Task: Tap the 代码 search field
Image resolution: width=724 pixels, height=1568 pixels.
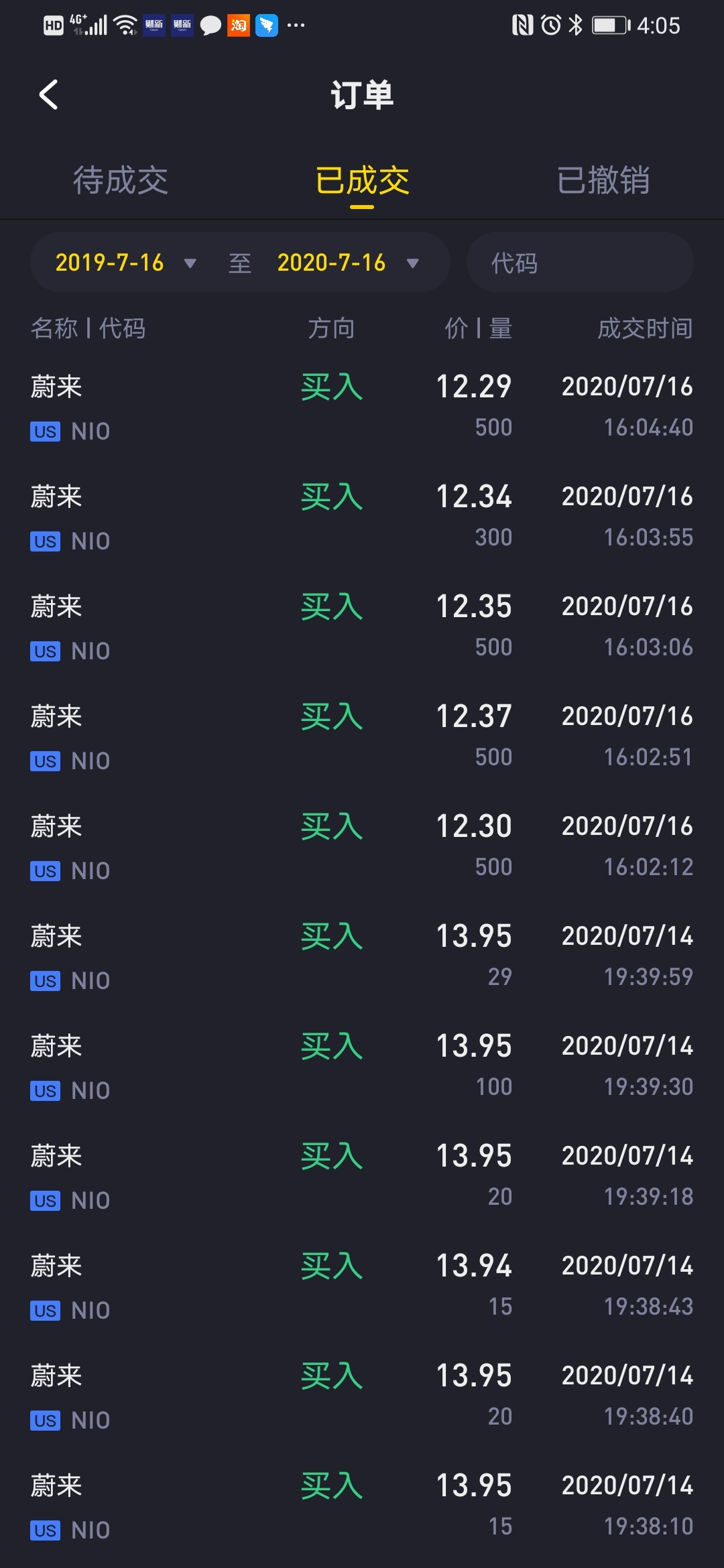Action: click(580, 262)
